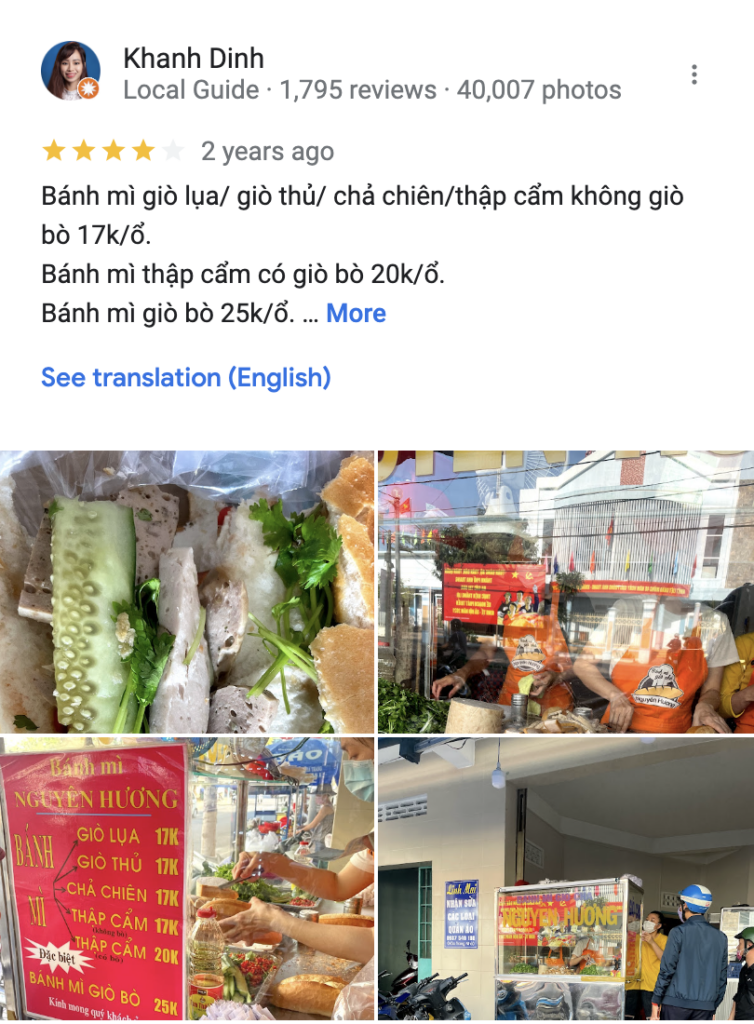Screen dimensions: 754x1024
Task: Open the overflow menu on Khanh Dinh's review
Action: tap(694, 75)
